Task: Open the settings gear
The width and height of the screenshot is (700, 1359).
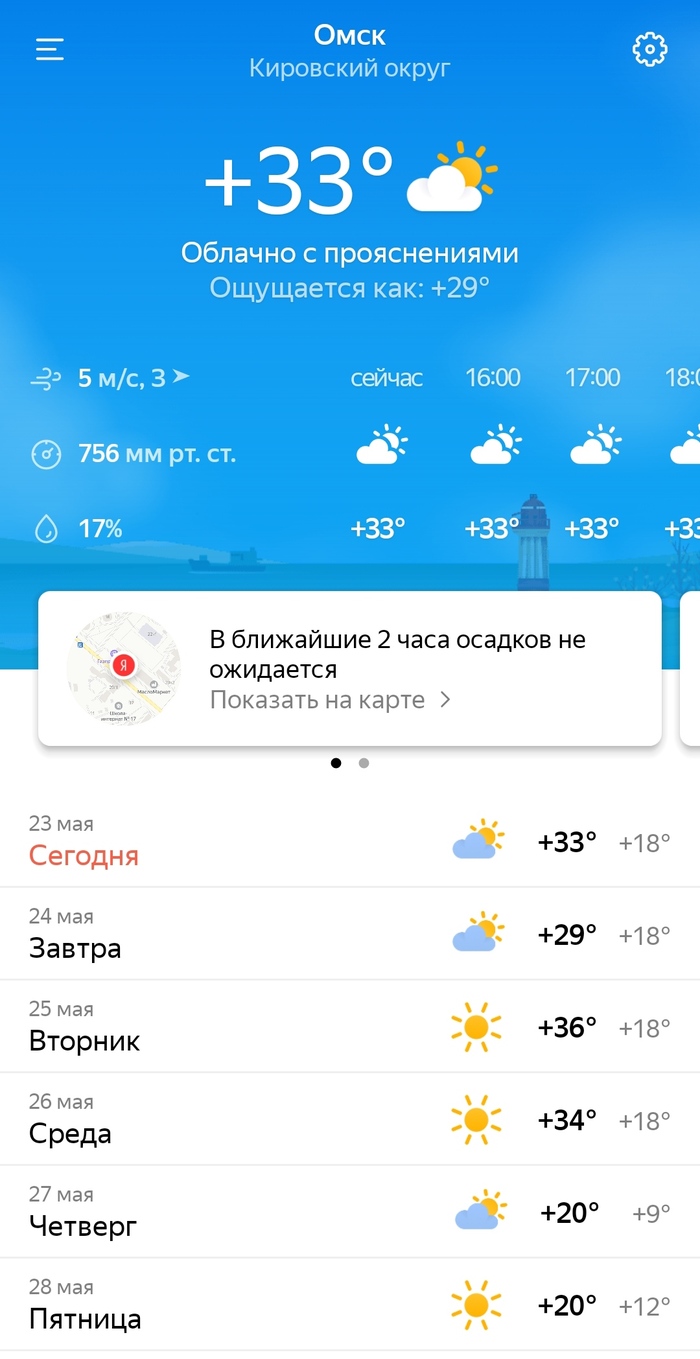Action: tap(649, 50)
